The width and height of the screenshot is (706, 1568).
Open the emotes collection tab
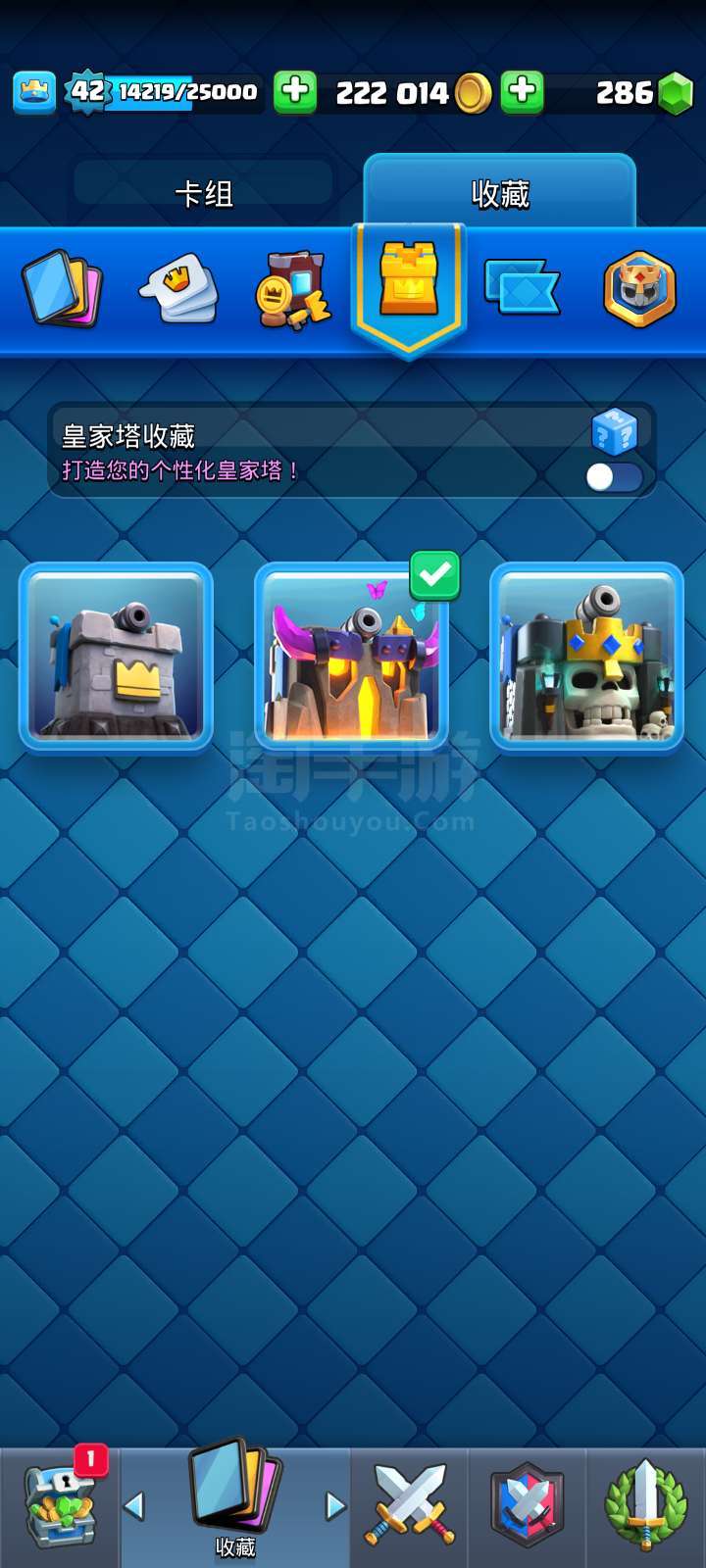177,288
